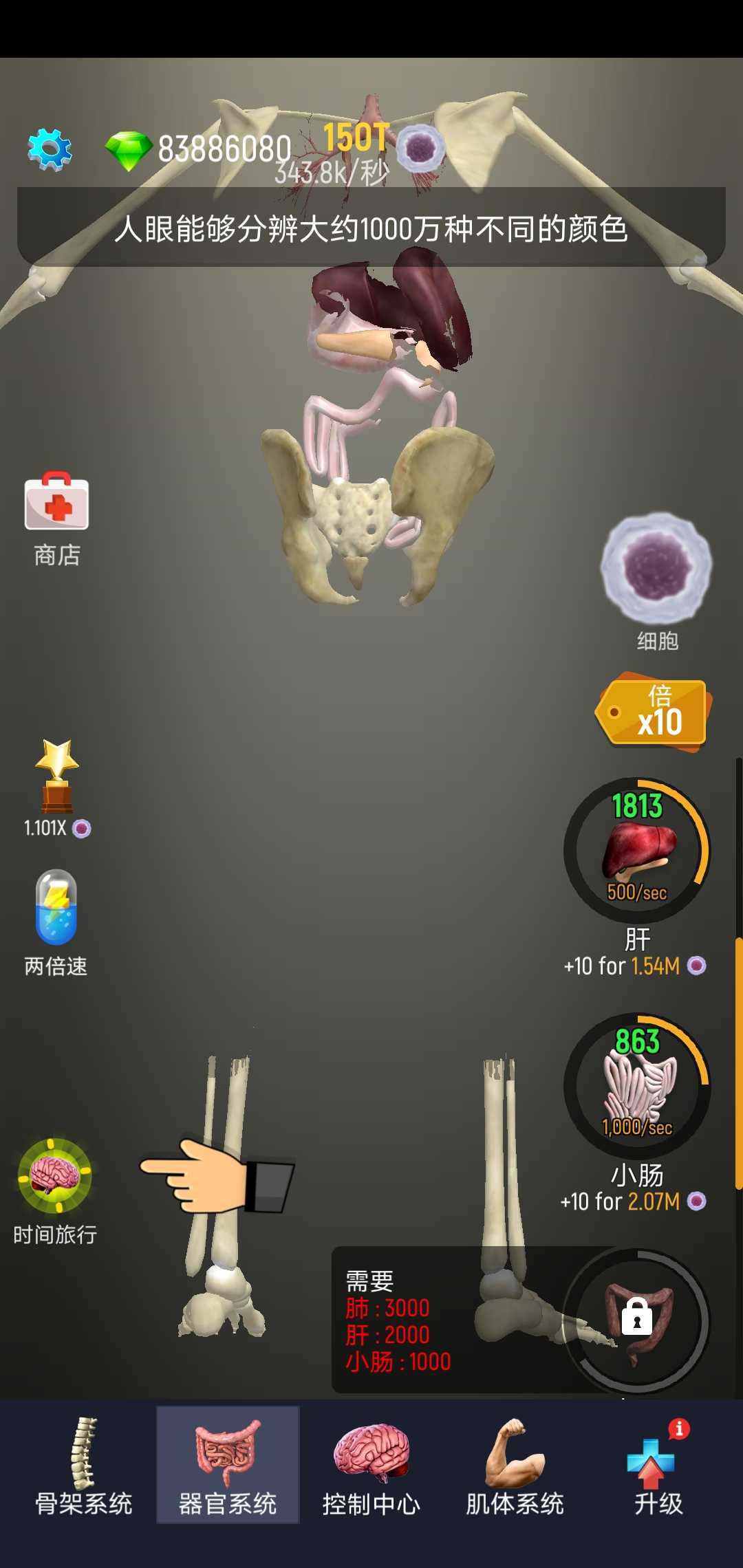The height and width of the screenshot is (1568, 743).
Task: Select the 器官系统 tab
Action: pyautogui.click(x=228, y=1466)
